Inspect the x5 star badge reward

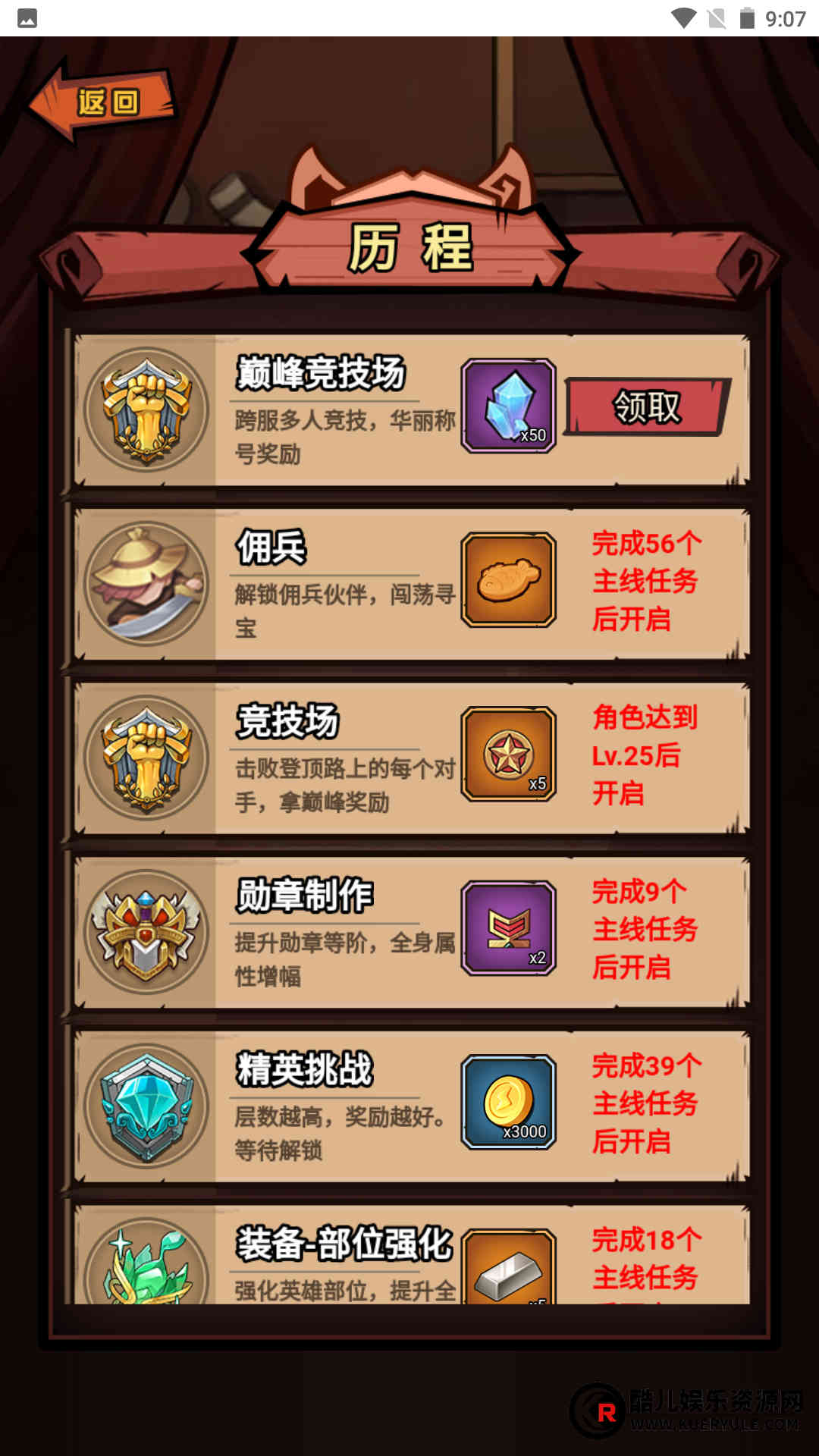click(509, 755)
